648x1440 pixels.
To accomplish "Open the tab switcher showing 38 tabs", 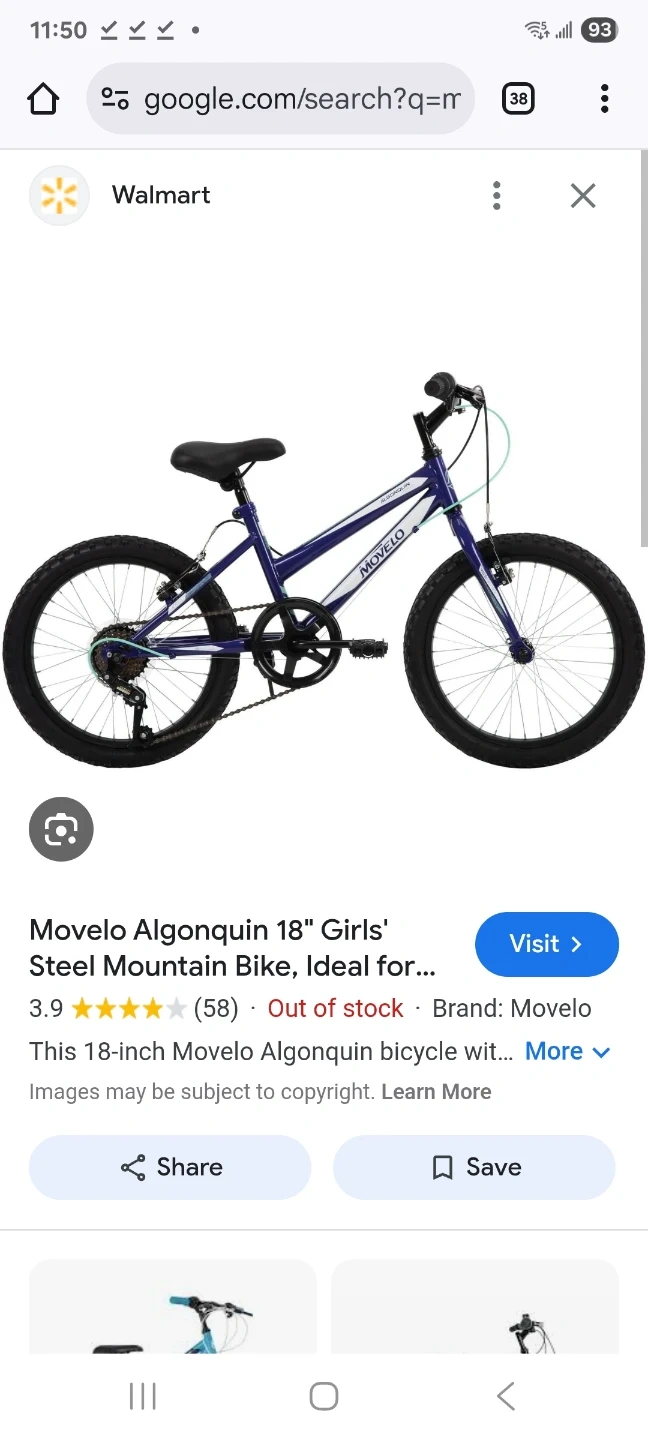I will [518, 99].
